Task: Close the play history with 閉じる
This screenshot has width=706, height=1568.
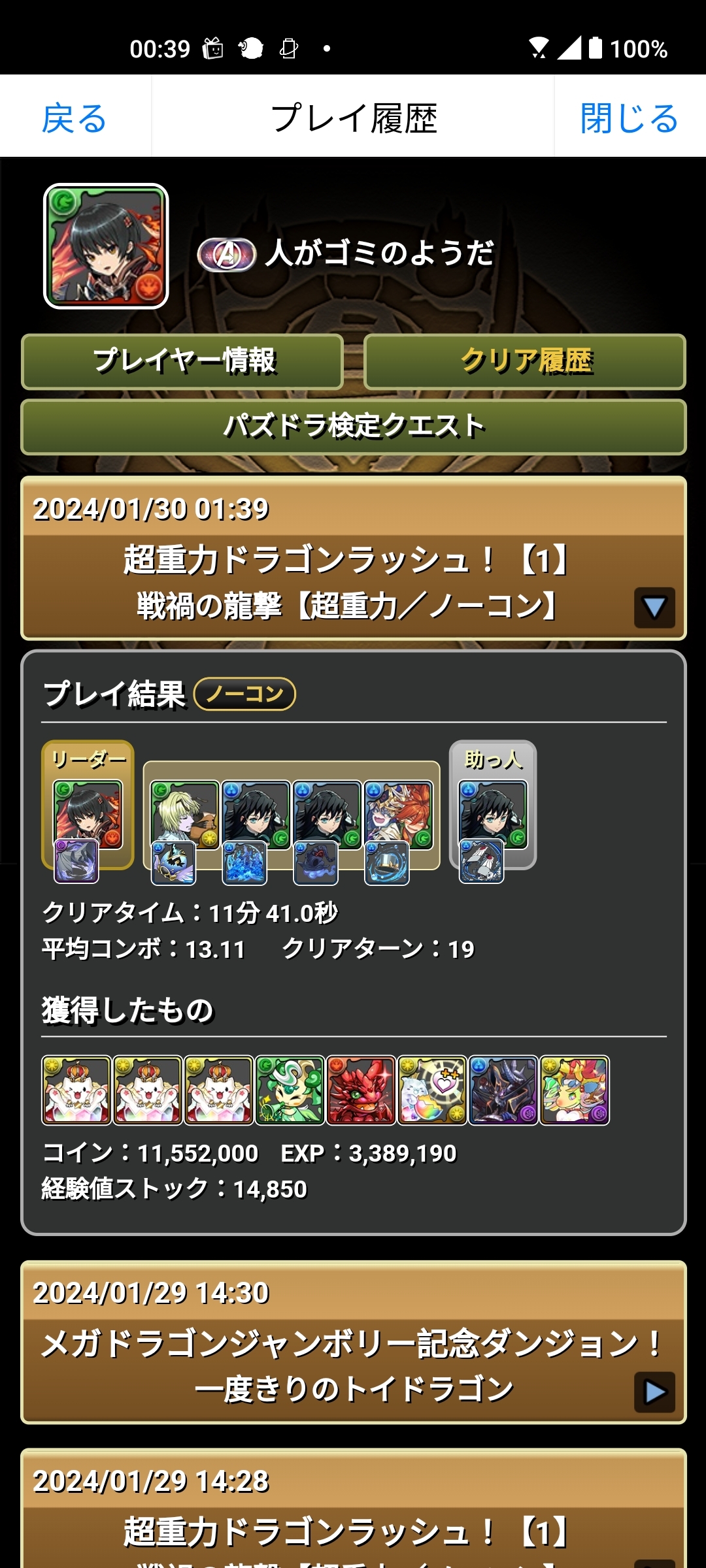Action: tap(629, 118)
